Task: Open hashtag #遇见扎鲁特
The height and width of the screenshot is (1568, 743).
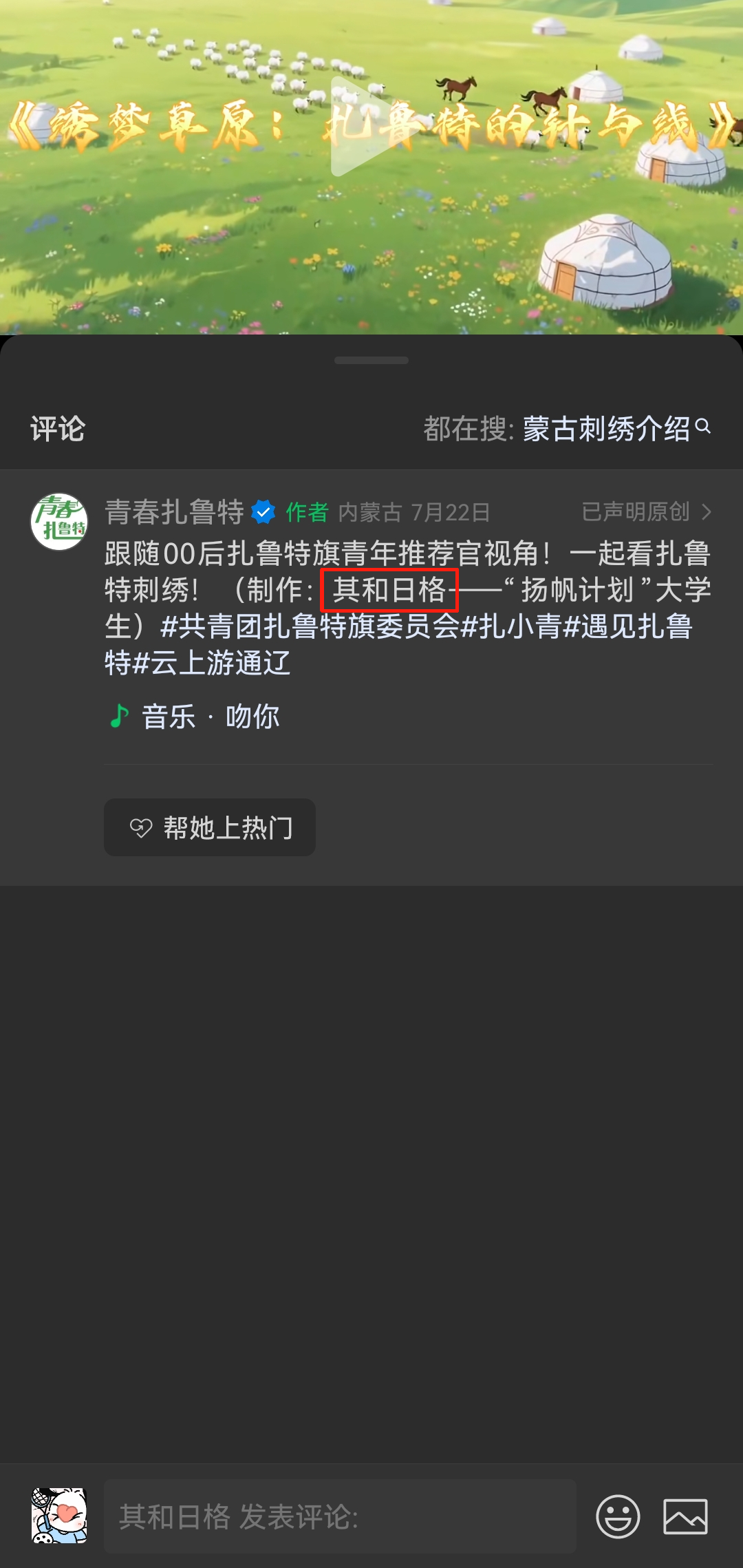Action: [x=627, y=627]
